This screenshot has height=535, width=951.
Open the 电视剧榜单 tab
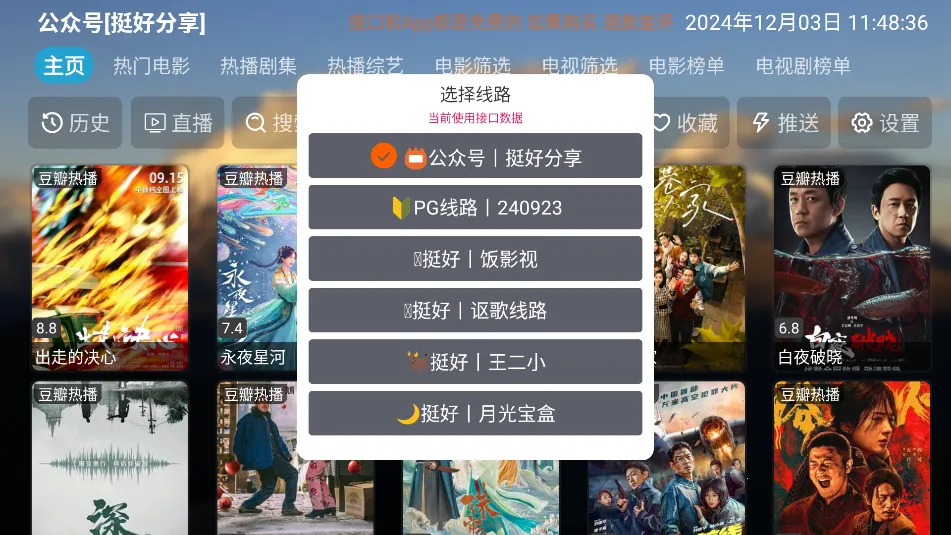(x=803, y=66)
